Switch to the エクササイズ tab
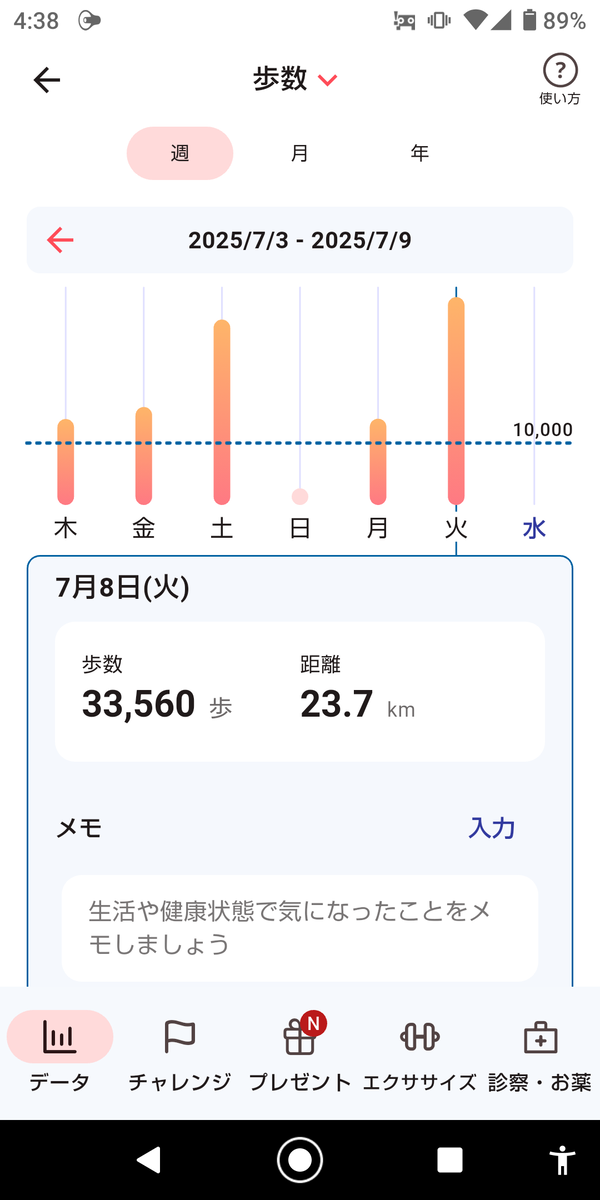 click(420, 1053)
